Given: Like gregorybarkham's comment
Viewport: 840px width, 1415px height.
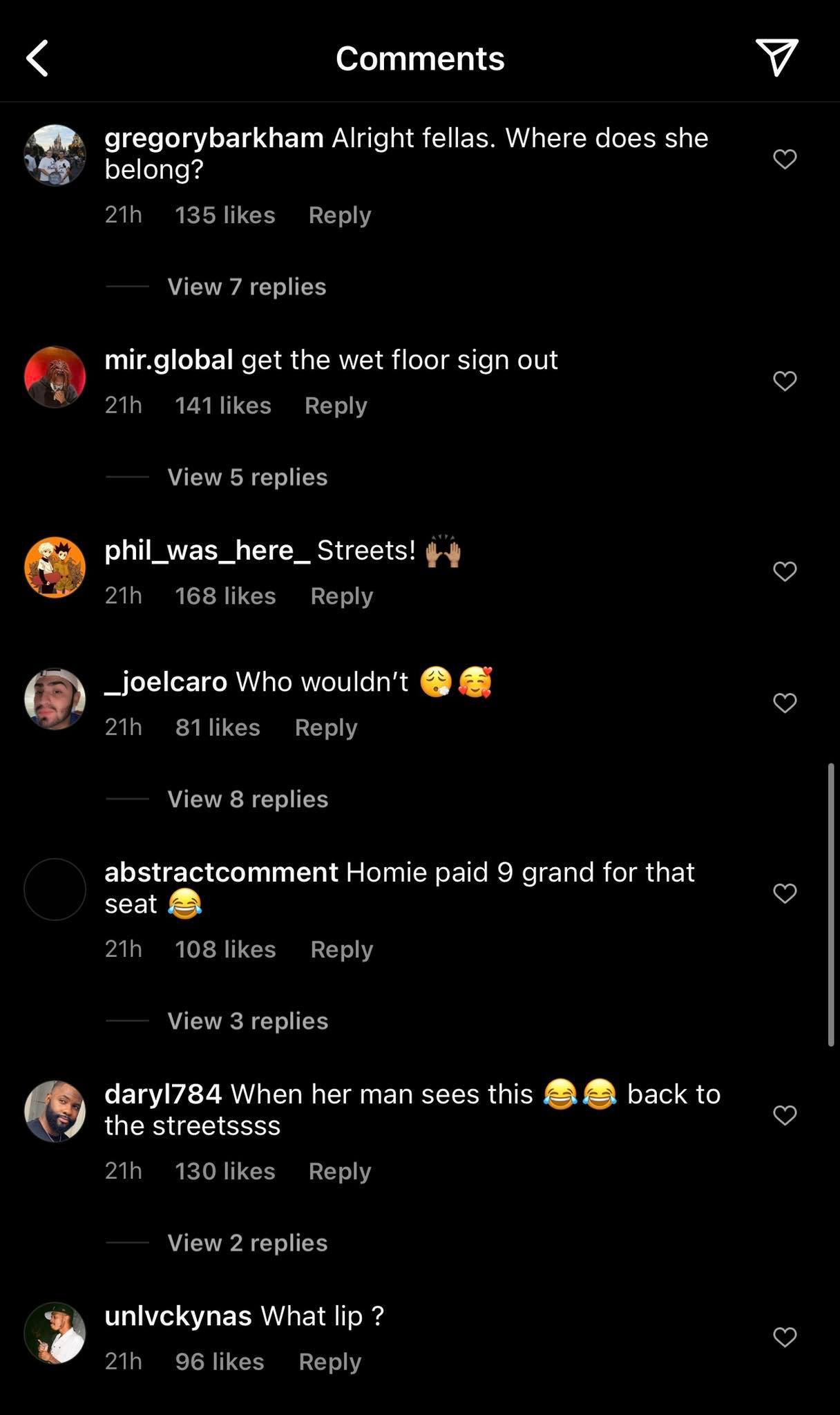Looking at the screenshot, I should click(x=785, y=159).
